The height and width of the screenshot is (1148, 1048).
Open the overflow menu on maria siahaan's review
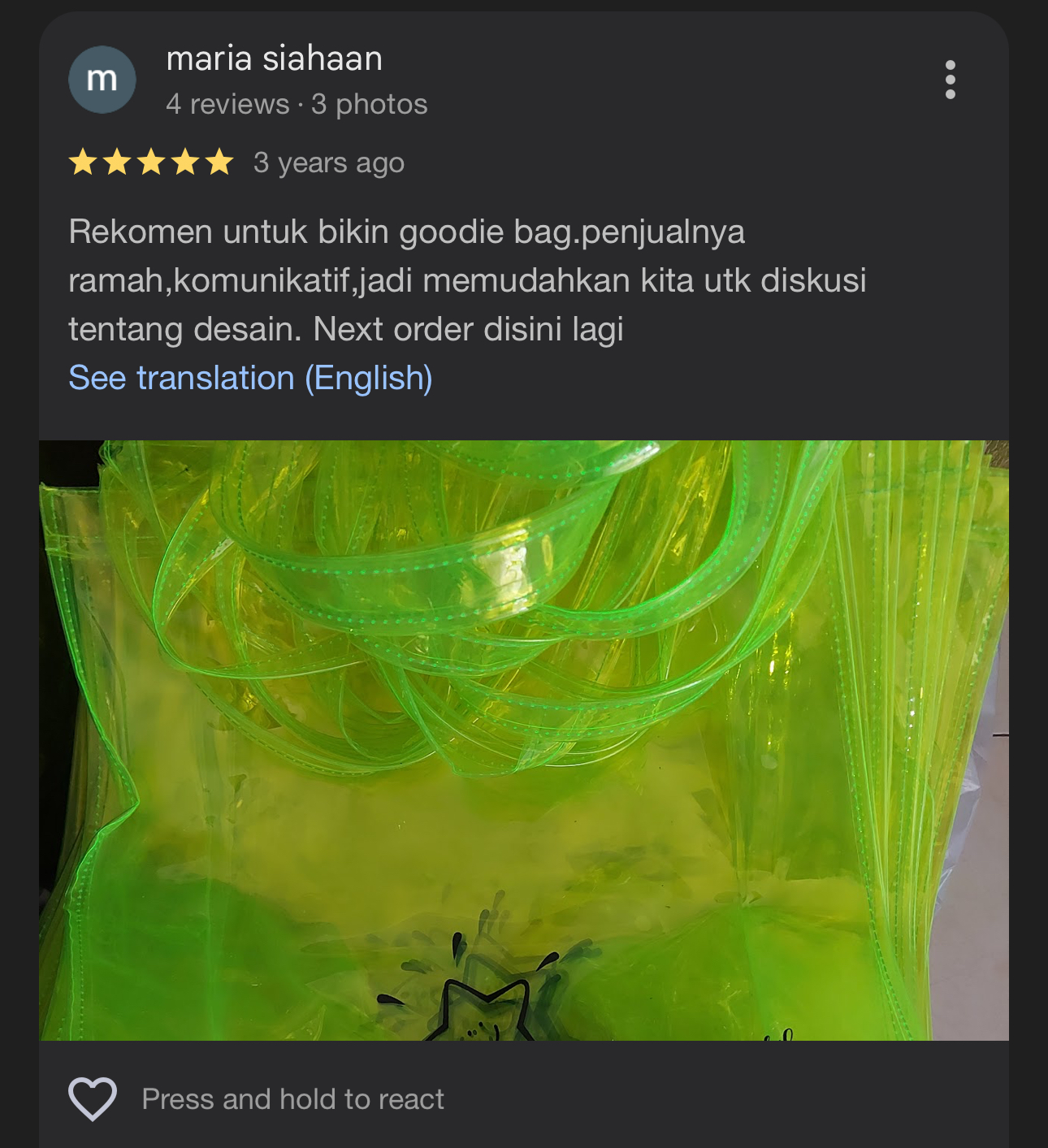click(x=950, y=80)
